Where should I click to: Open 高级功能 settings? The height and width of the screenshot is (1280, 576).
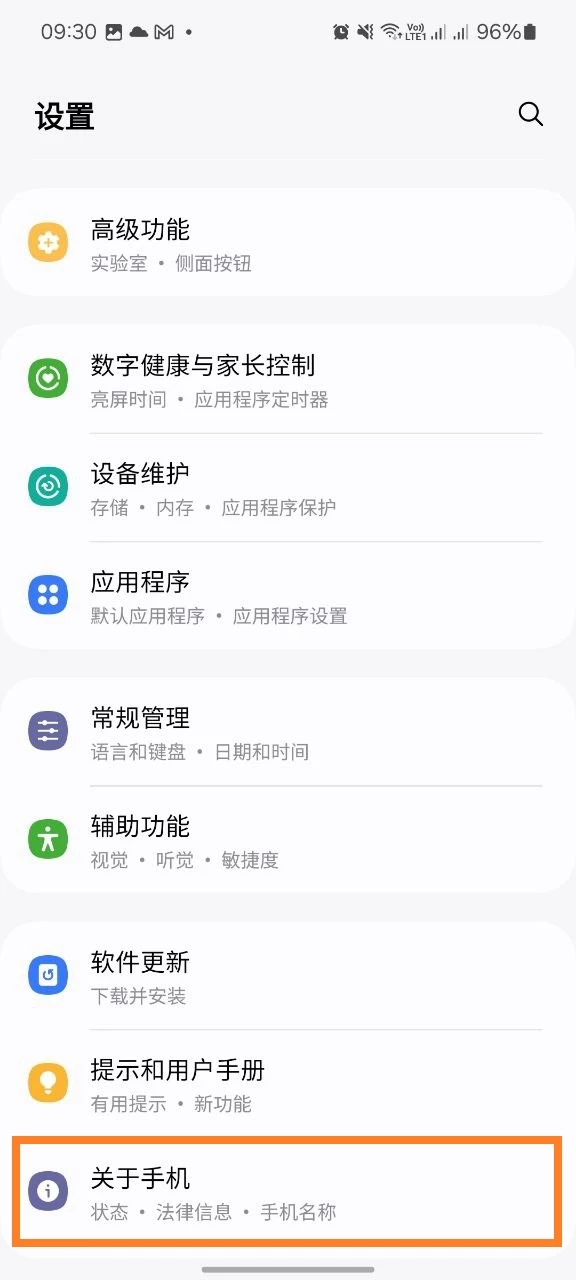(x=288, y=243)
